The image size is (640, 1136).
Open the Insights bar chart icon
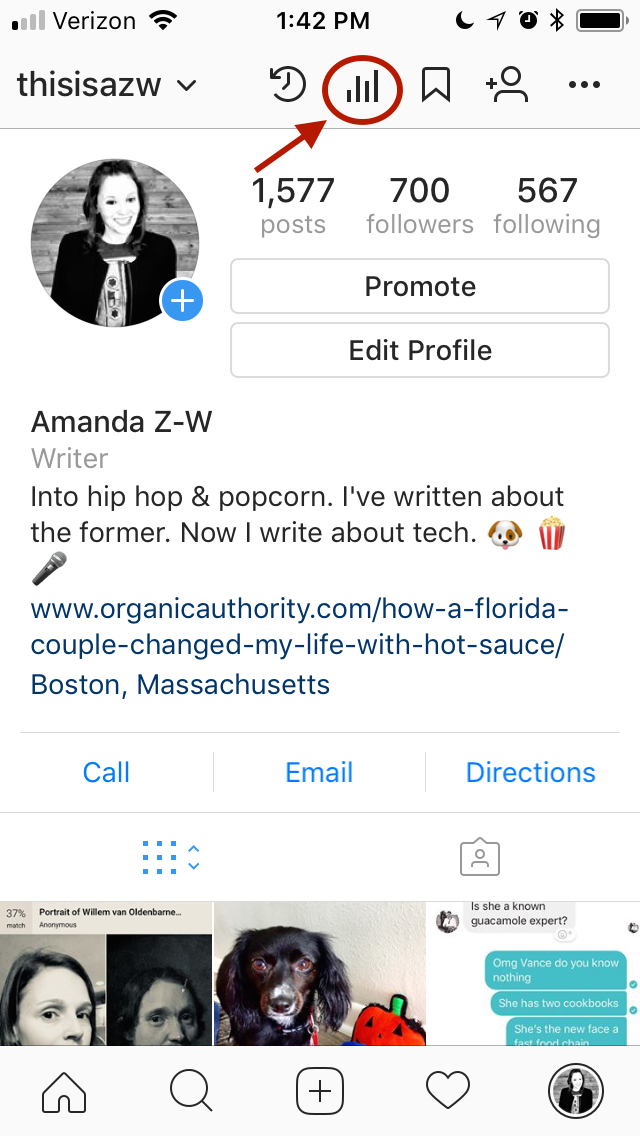(362, 87)
